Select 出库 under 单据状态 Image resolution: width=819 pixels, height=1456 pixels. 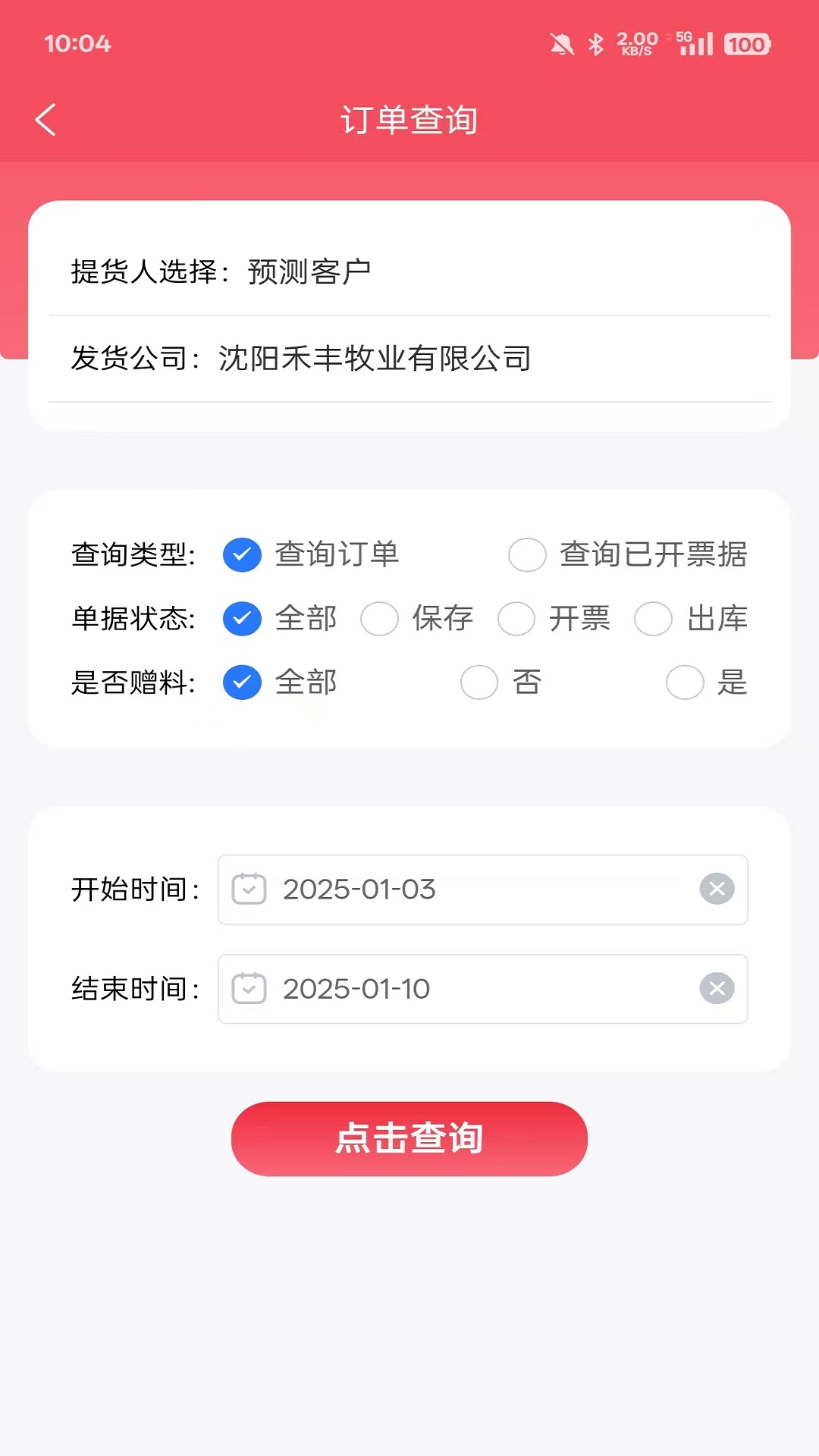653,619
